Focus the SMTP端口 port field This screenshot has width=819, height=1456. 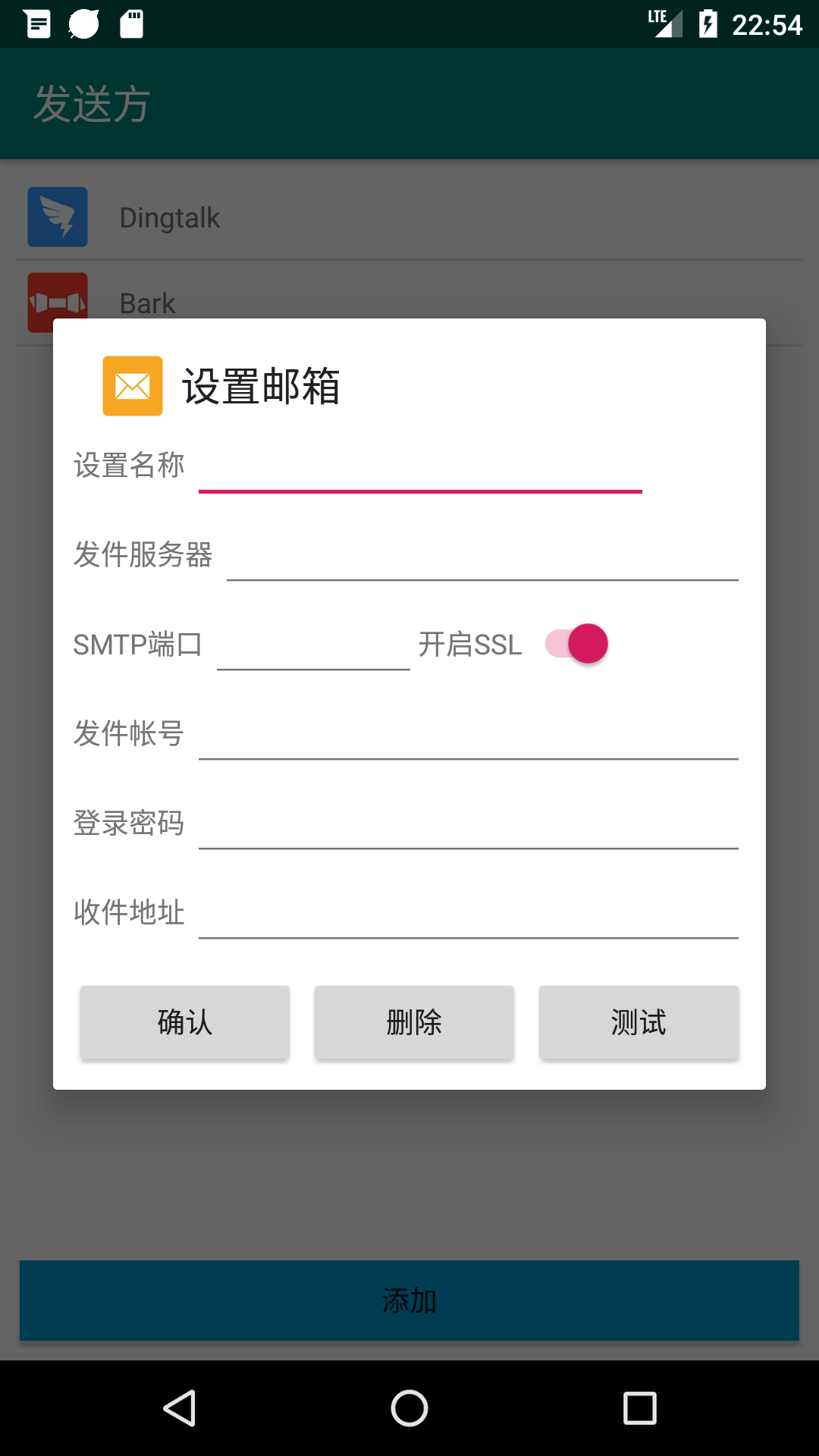pos(313,645)
